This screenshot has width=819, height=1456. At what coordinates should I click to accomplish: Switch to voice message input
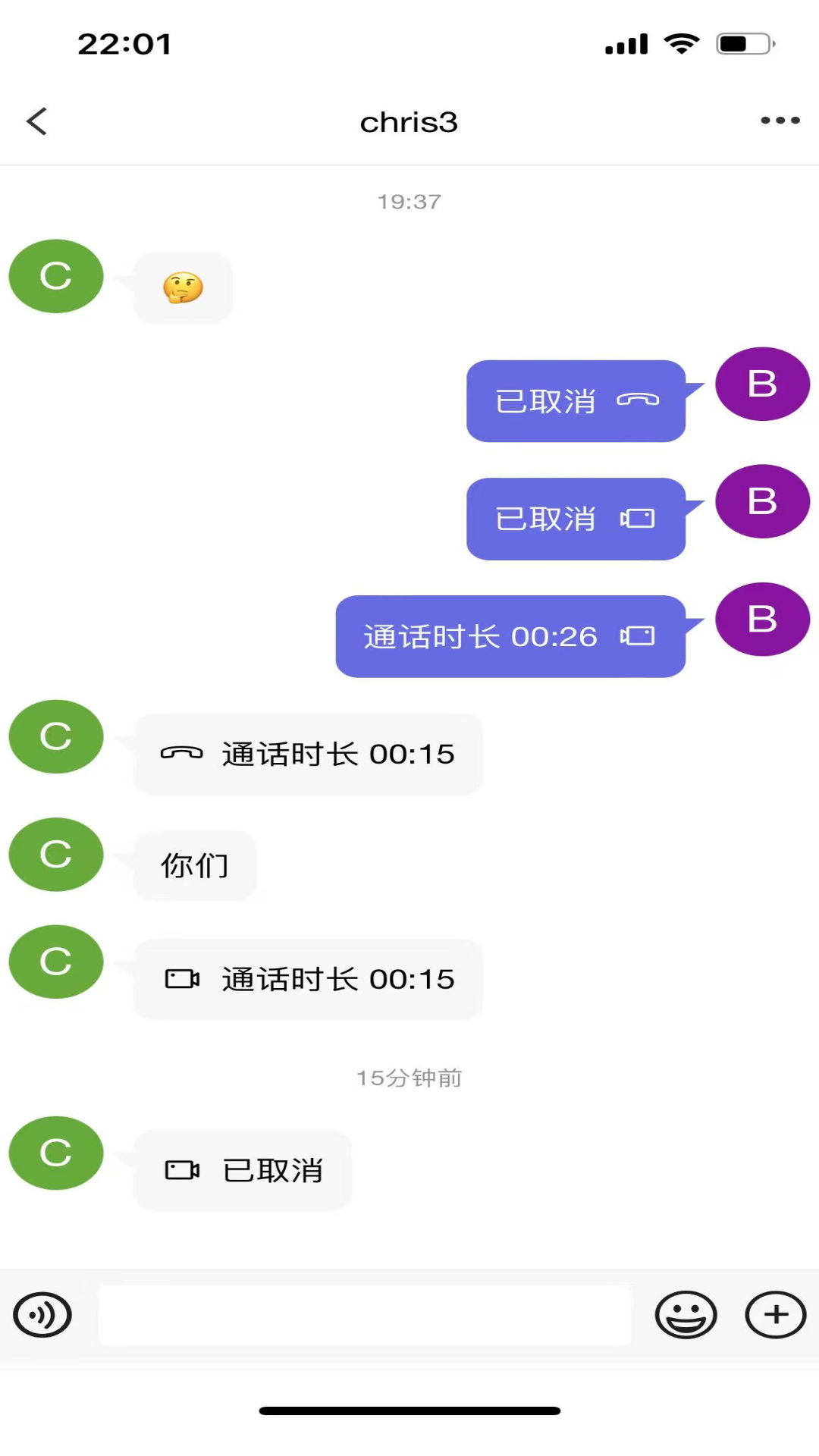[x=42, y=1315]
